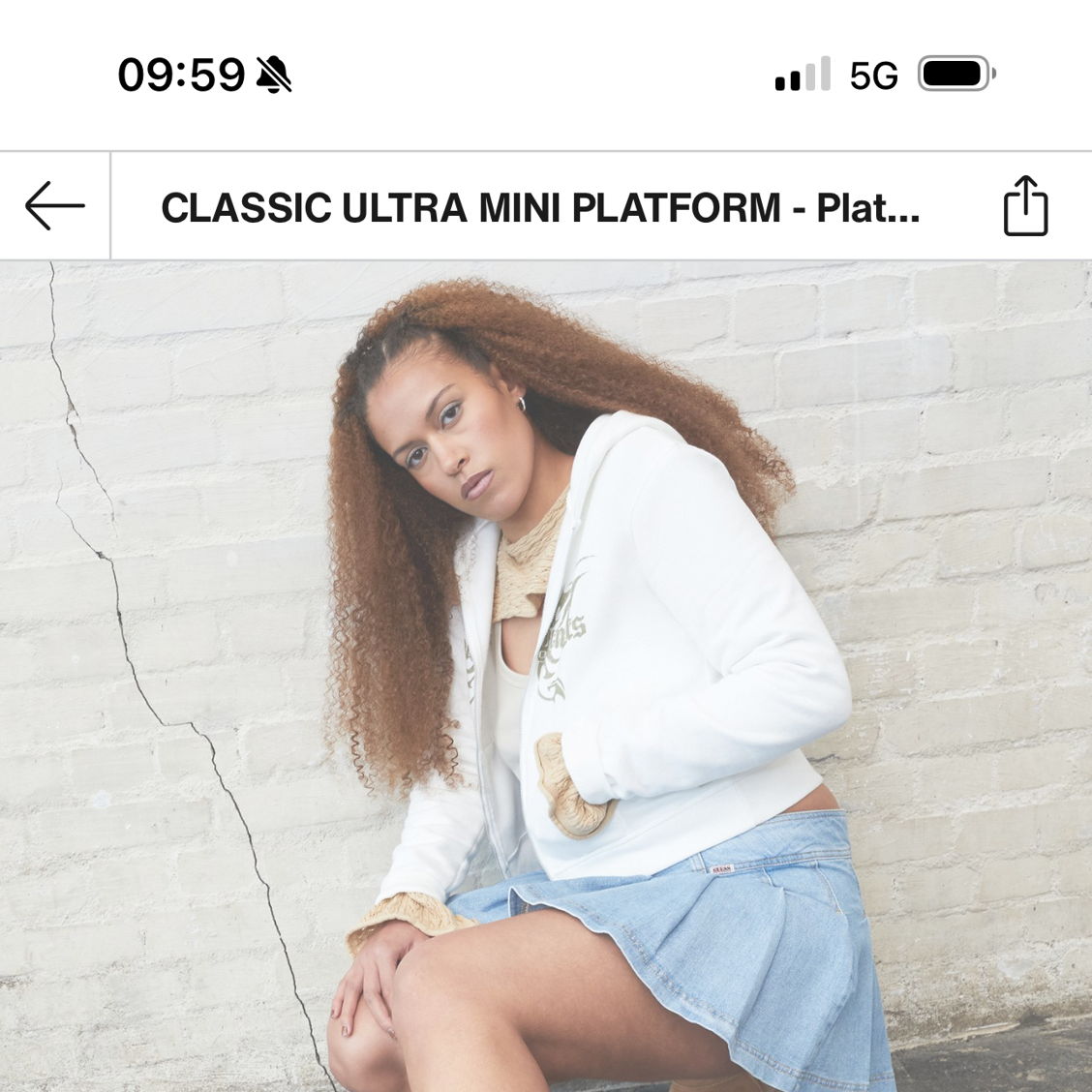This screenshot has height=1092, width=1092.
Task: Share this product page
Action: point(1025,206)
